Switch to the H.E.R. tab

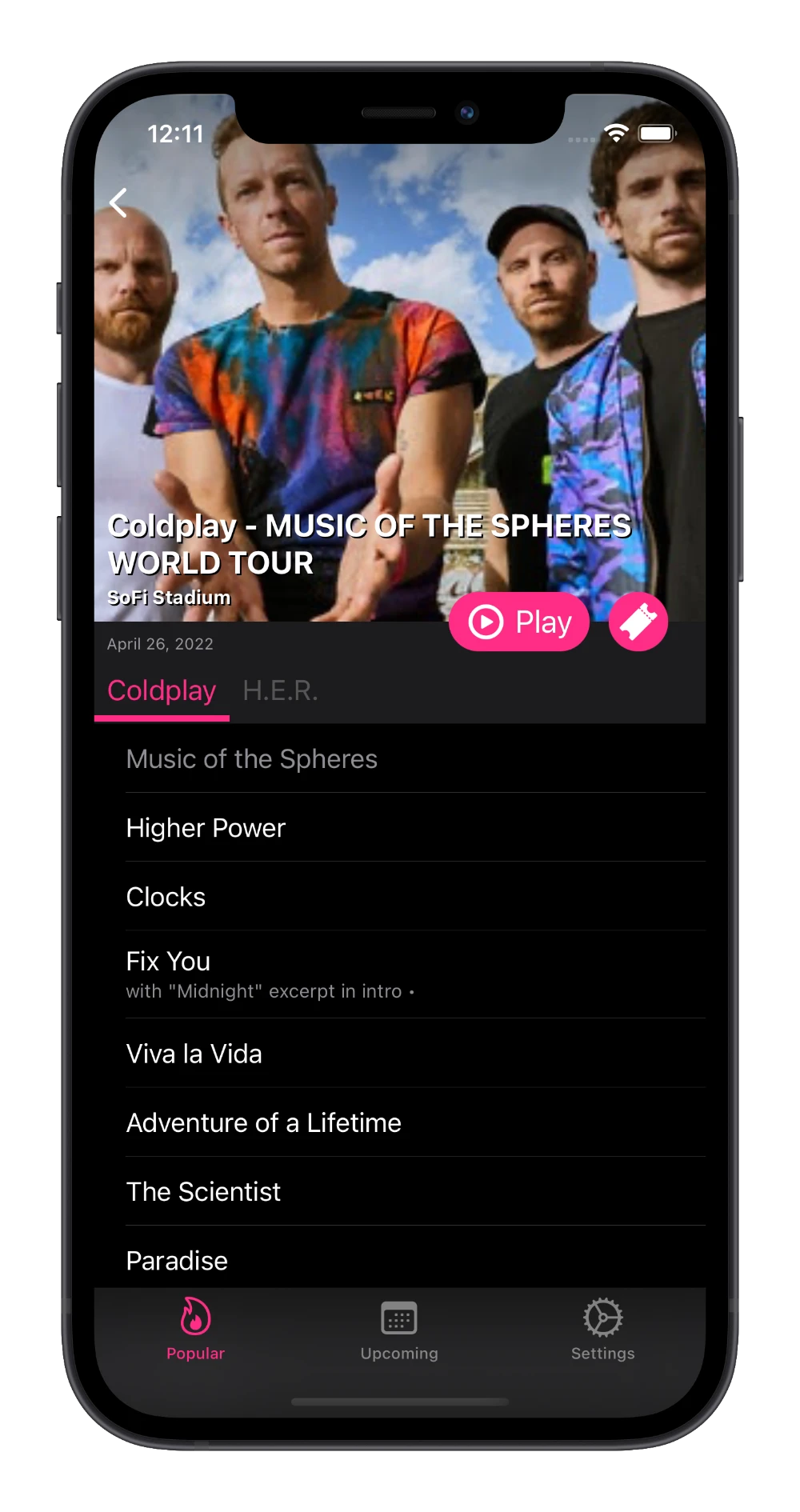pos(280,690)
